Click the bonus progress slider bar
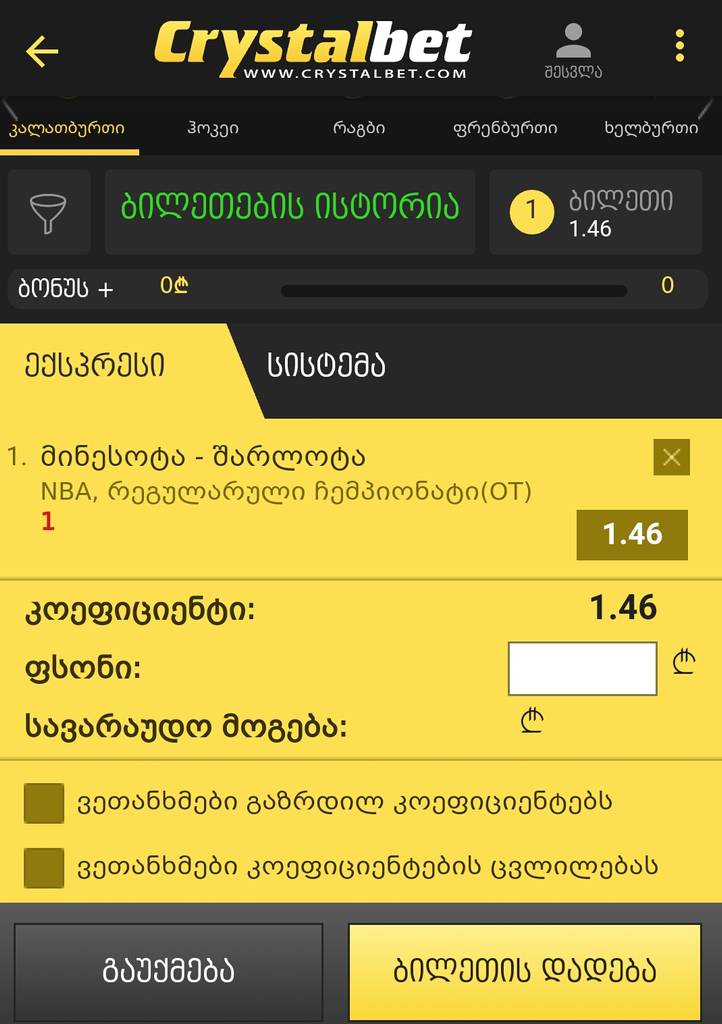This screenshot has height=1024, width=722. pos(455,288)
